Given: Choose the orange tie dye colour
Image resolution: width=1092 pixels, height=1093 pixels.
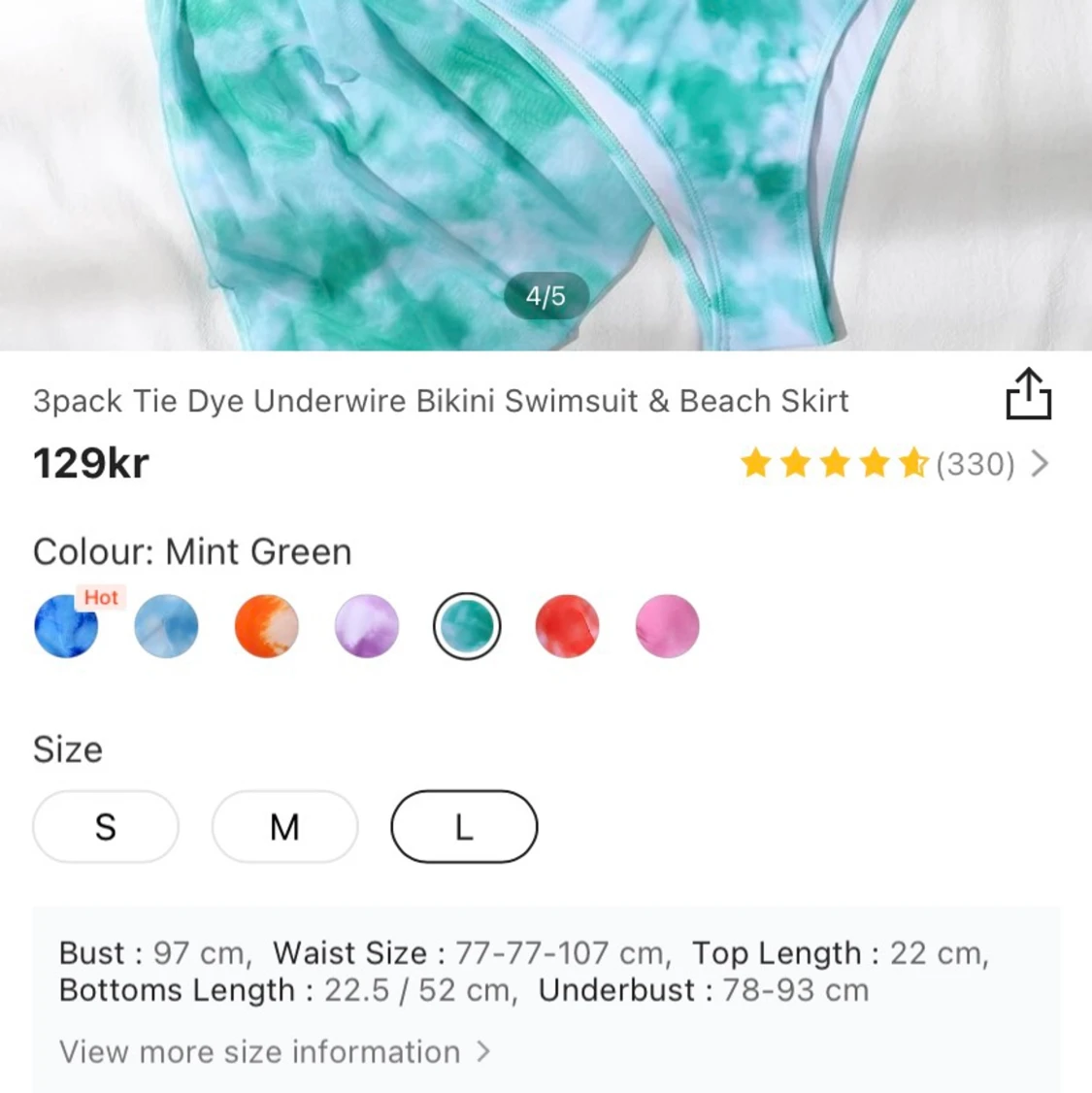Looking at the screenshot, I should pyautogui.click(x=266, y=626).
